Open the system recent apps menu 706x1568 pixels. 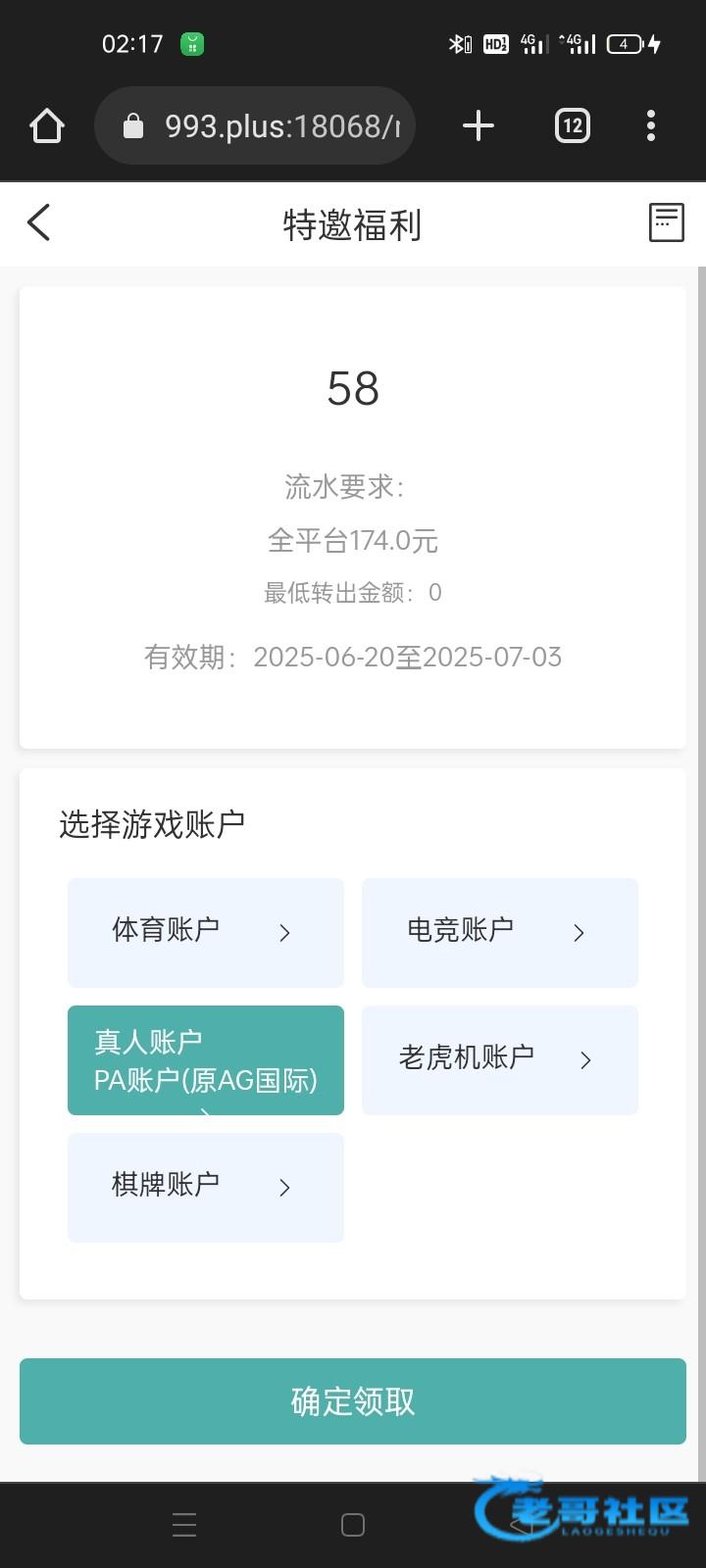pos(184,1525)
